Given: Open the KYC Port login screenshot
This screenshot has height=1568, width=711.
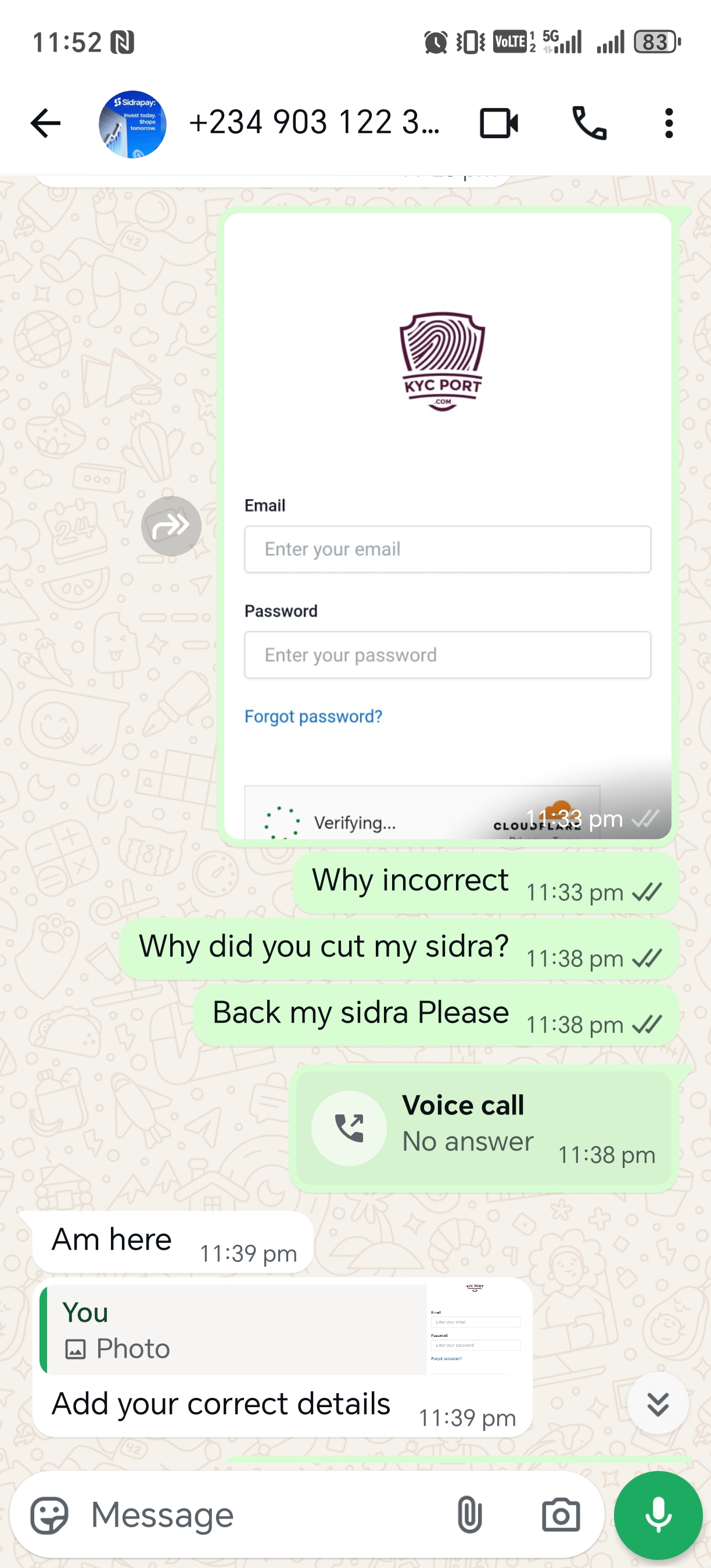Looking at the screenshot, I should point(447,523).
